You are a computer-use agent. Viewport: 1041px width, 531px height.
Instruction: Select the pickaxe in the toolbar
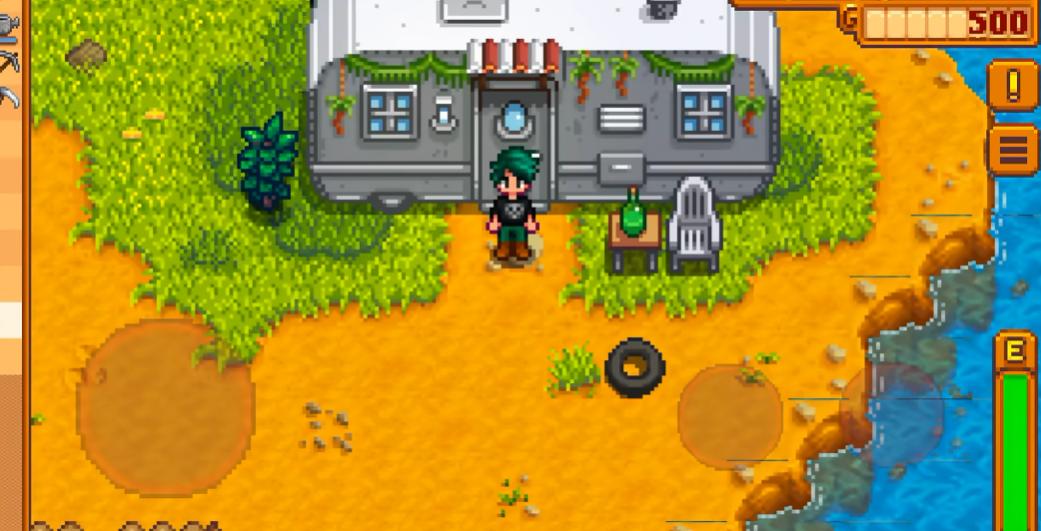8,62
